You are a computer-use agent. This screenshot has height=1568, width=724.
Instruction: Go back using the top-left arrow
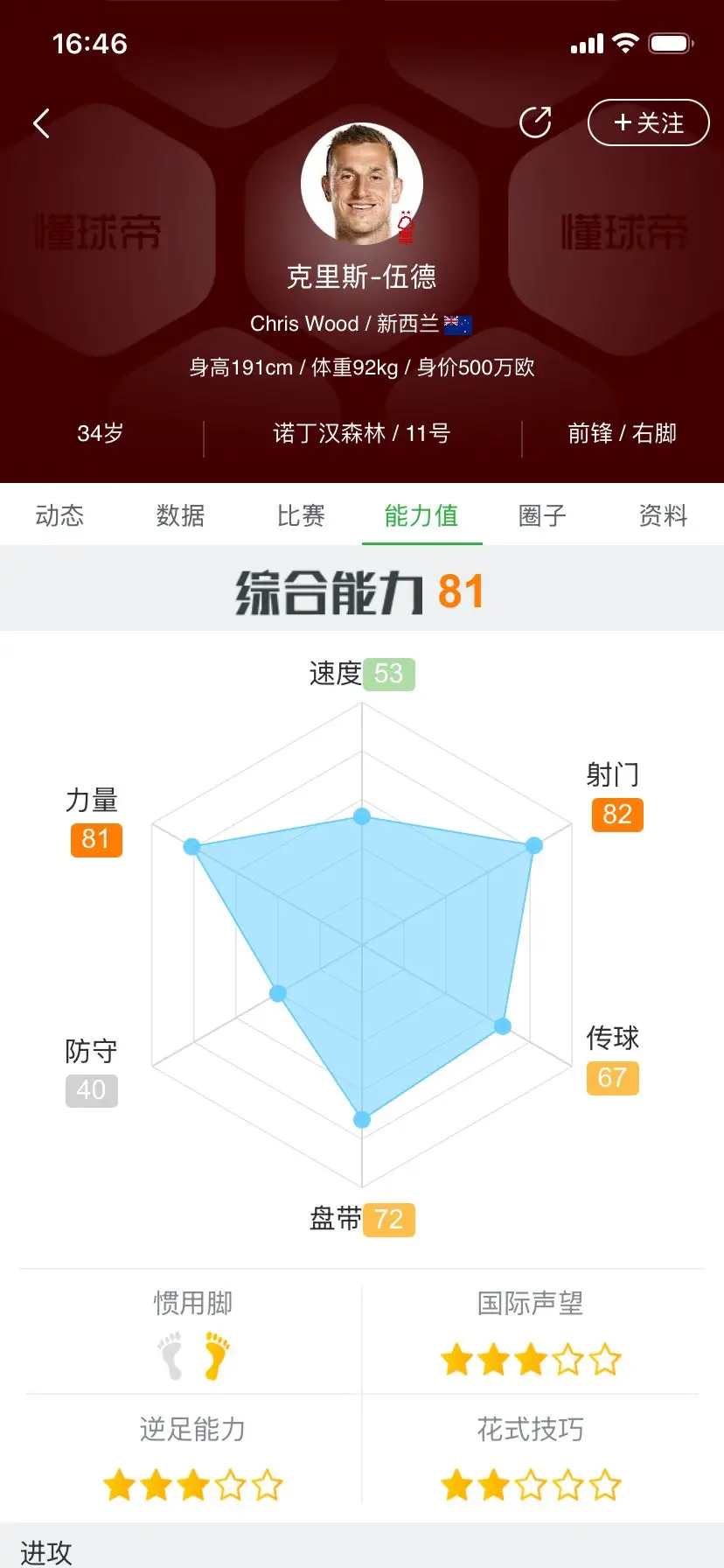click(x=41, y=123)
